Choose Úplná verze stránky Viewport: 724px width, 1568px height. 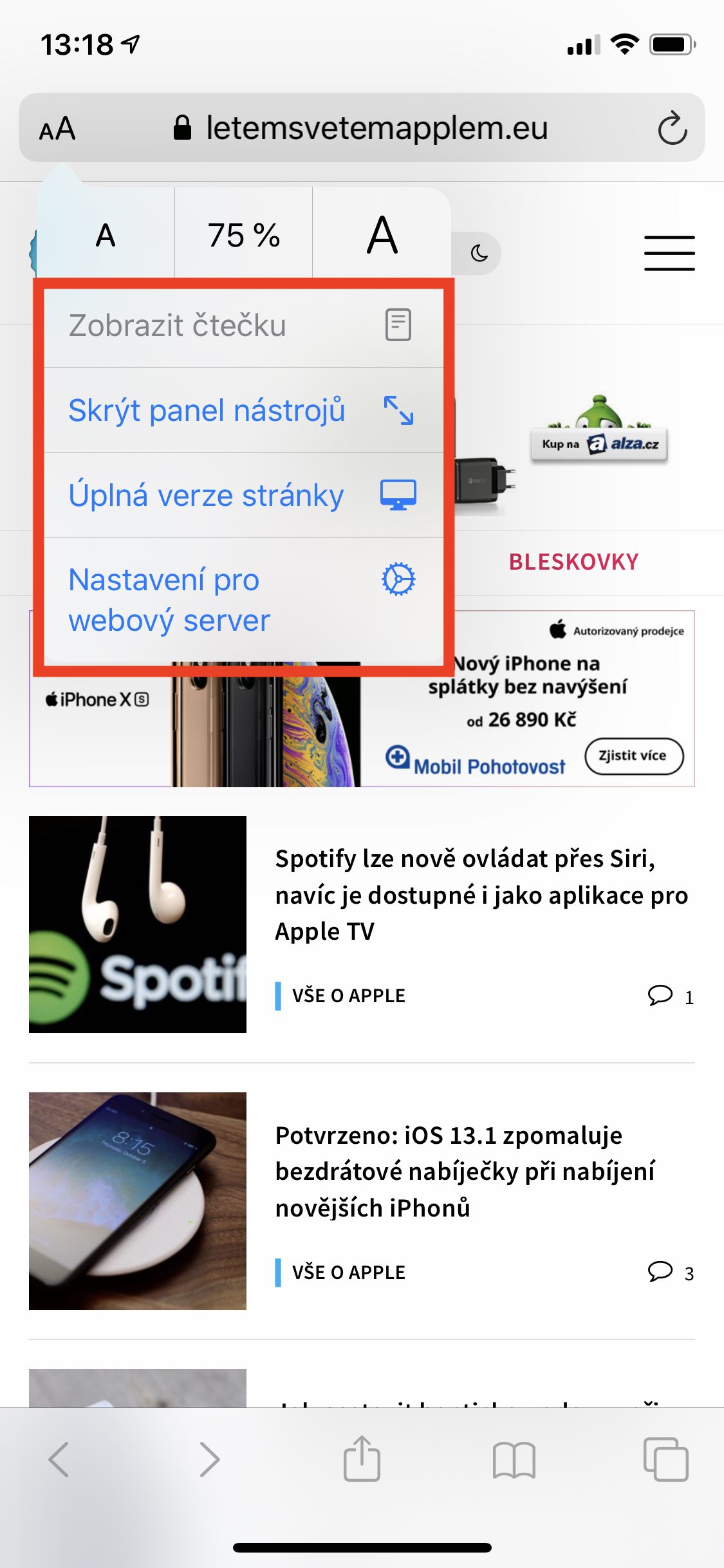coord(243,495)
